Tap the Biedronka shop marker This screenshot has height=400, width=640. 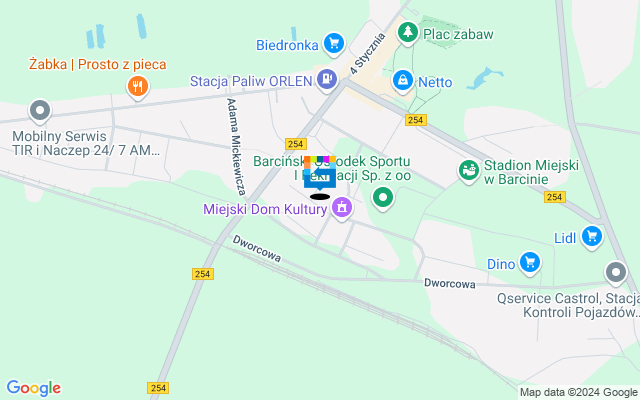[334, 44]
